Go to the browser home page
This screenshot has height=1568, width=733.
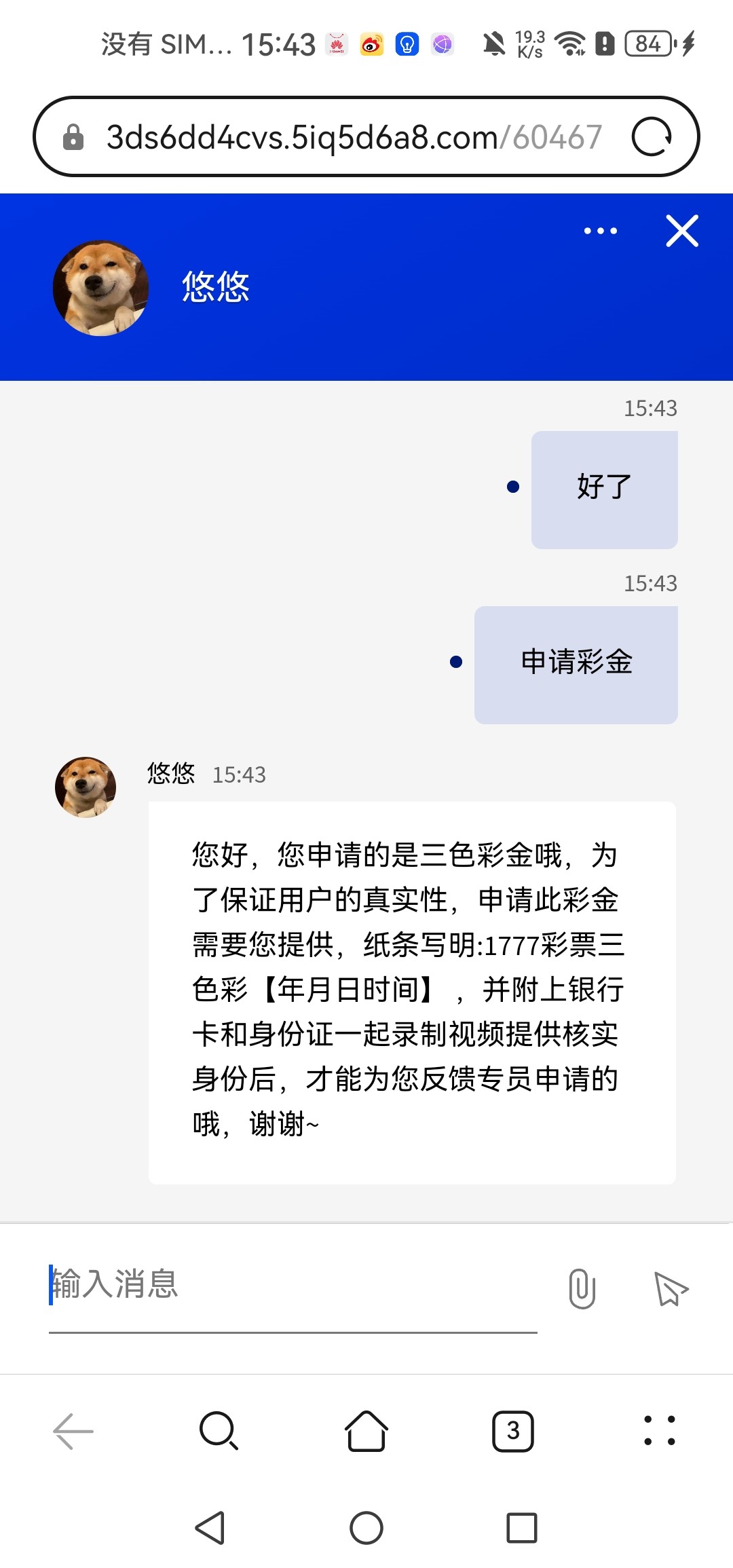[x=366, y=1431]
